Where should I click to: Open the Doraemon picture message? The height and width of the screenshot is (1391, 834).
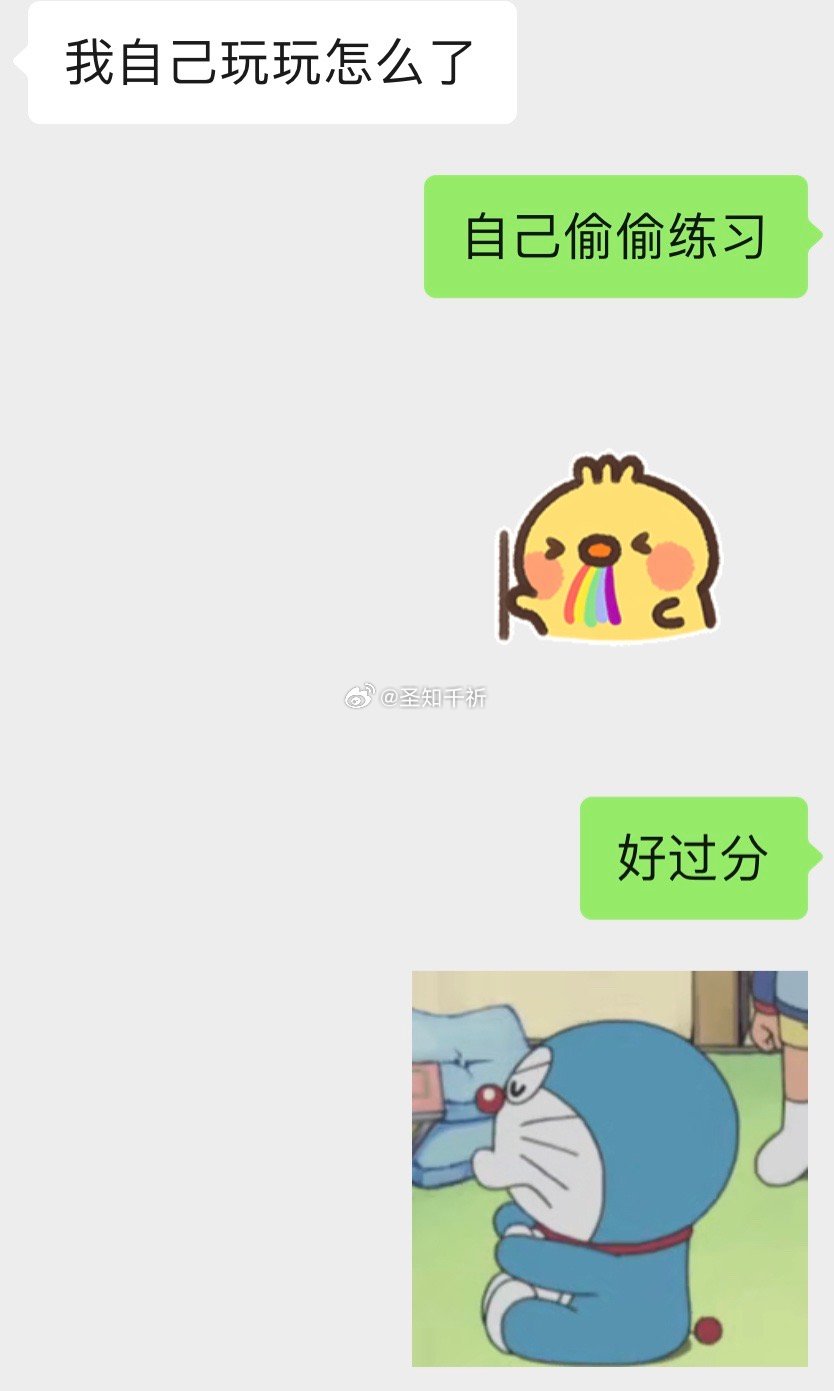point(609,1168)
